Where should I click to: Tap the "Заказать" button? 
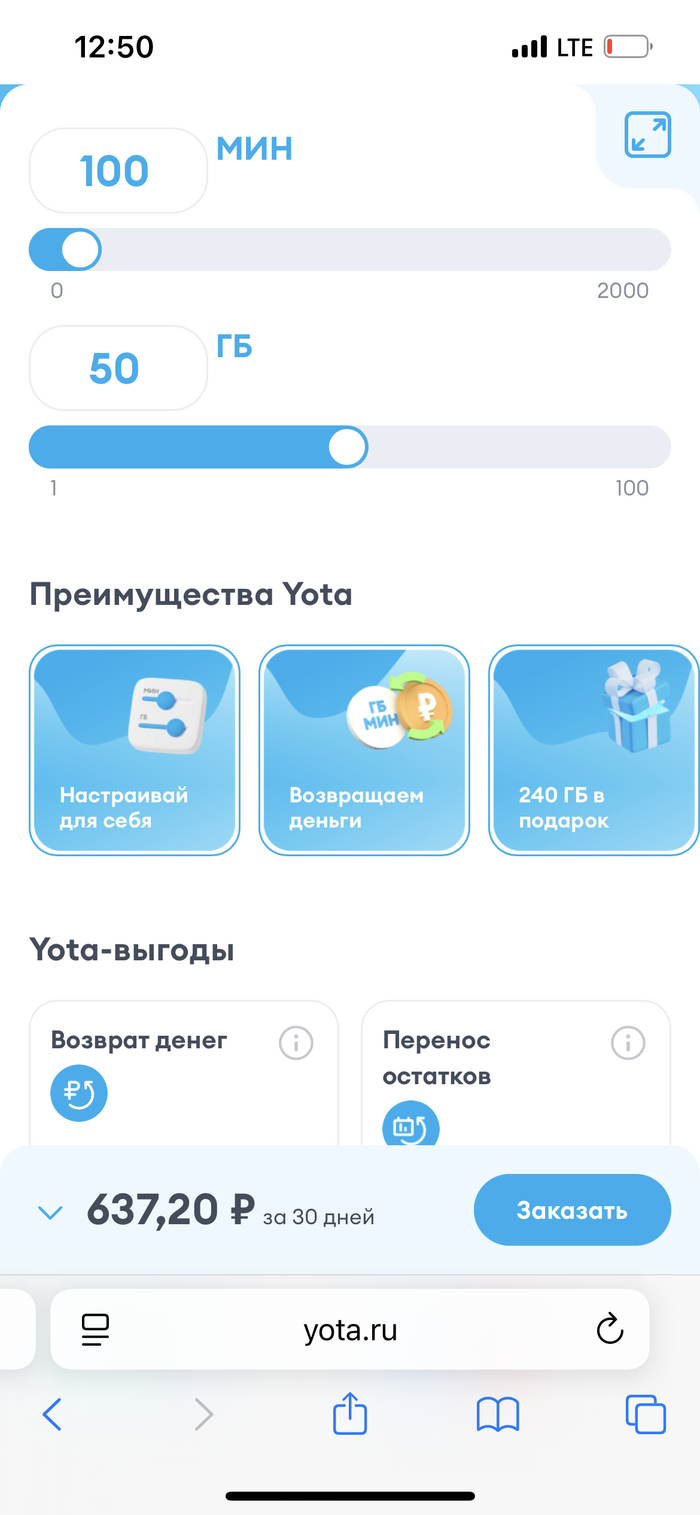(572, 1210)
